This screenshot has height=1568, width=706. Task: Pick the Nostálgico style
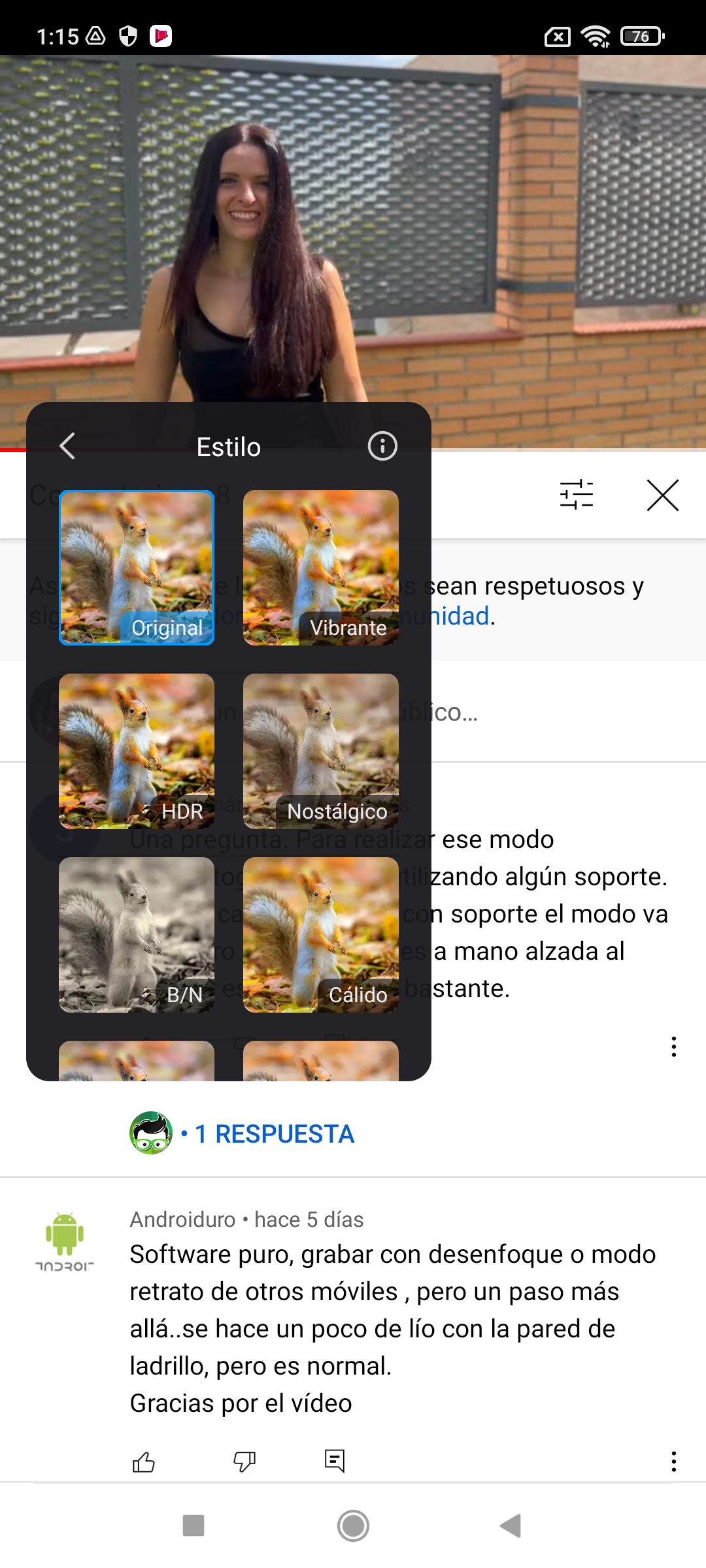pyautogui.click(x=321, y=751)
